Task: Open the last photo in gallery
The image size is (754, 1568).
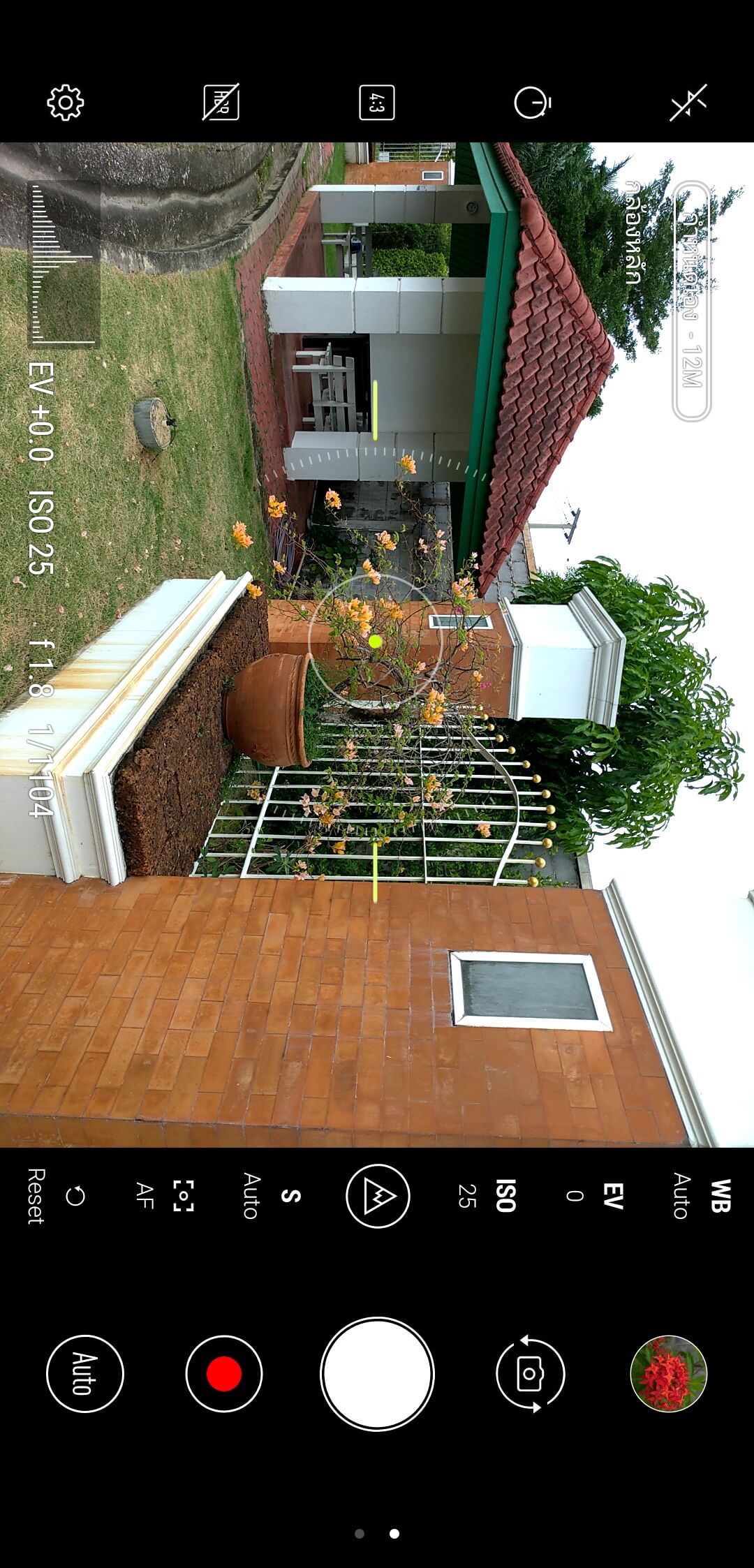Action: [x=668, y=1374]
